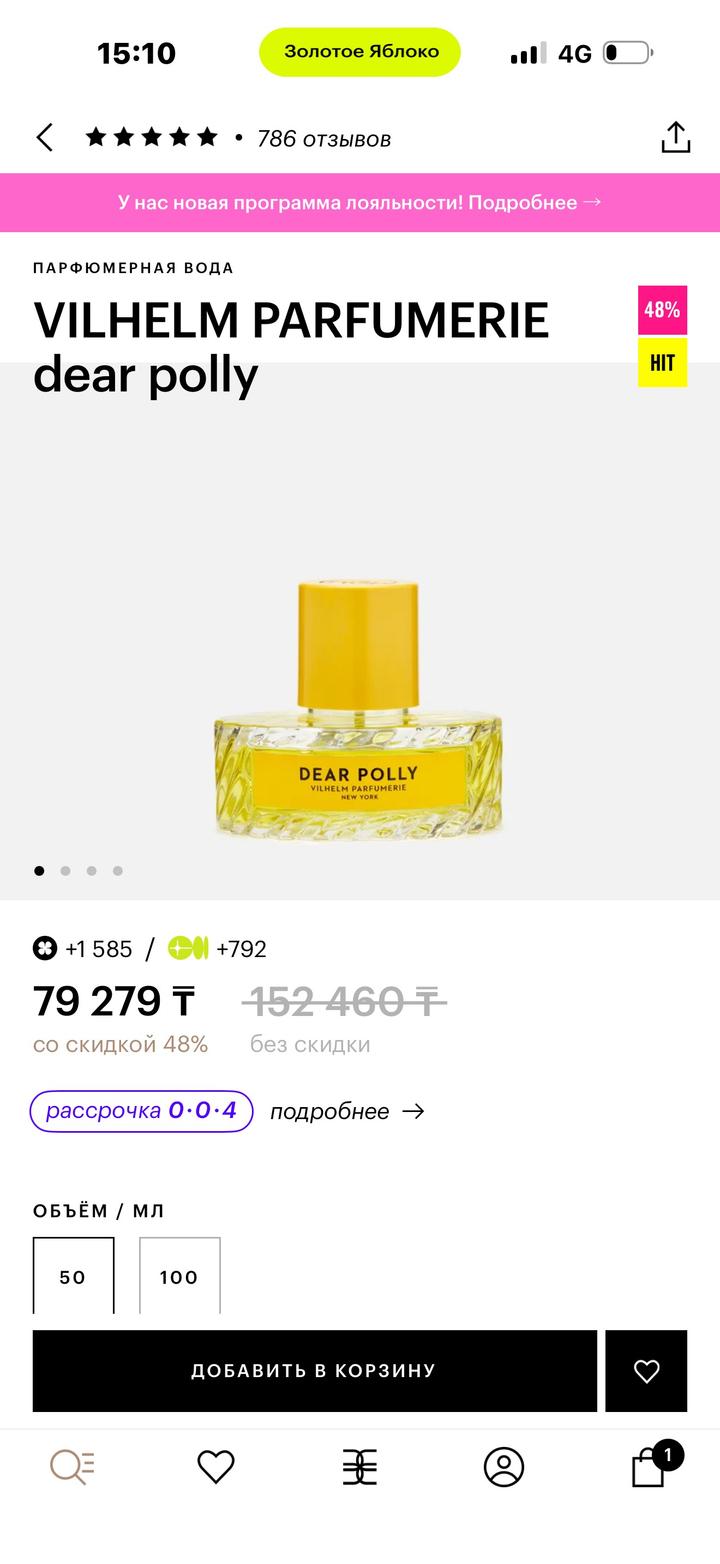Screen dimensions: 720x1564
Task: Open the 786 отзывов reviews
Action: click(x=323, y=139)
